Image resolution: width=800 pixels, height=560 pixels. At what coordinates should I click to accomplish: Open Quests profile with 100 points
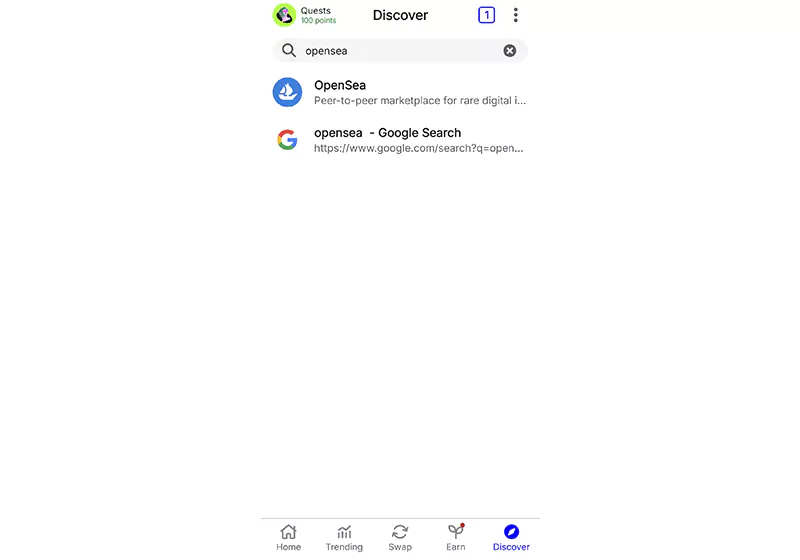coord(305,15)
